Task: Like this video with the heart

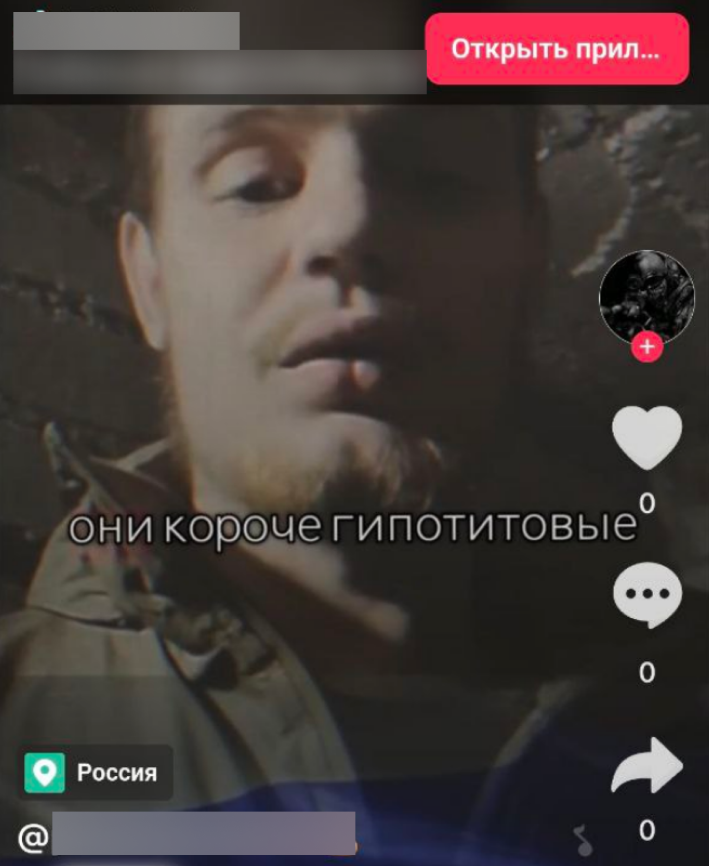Action: 647,438
